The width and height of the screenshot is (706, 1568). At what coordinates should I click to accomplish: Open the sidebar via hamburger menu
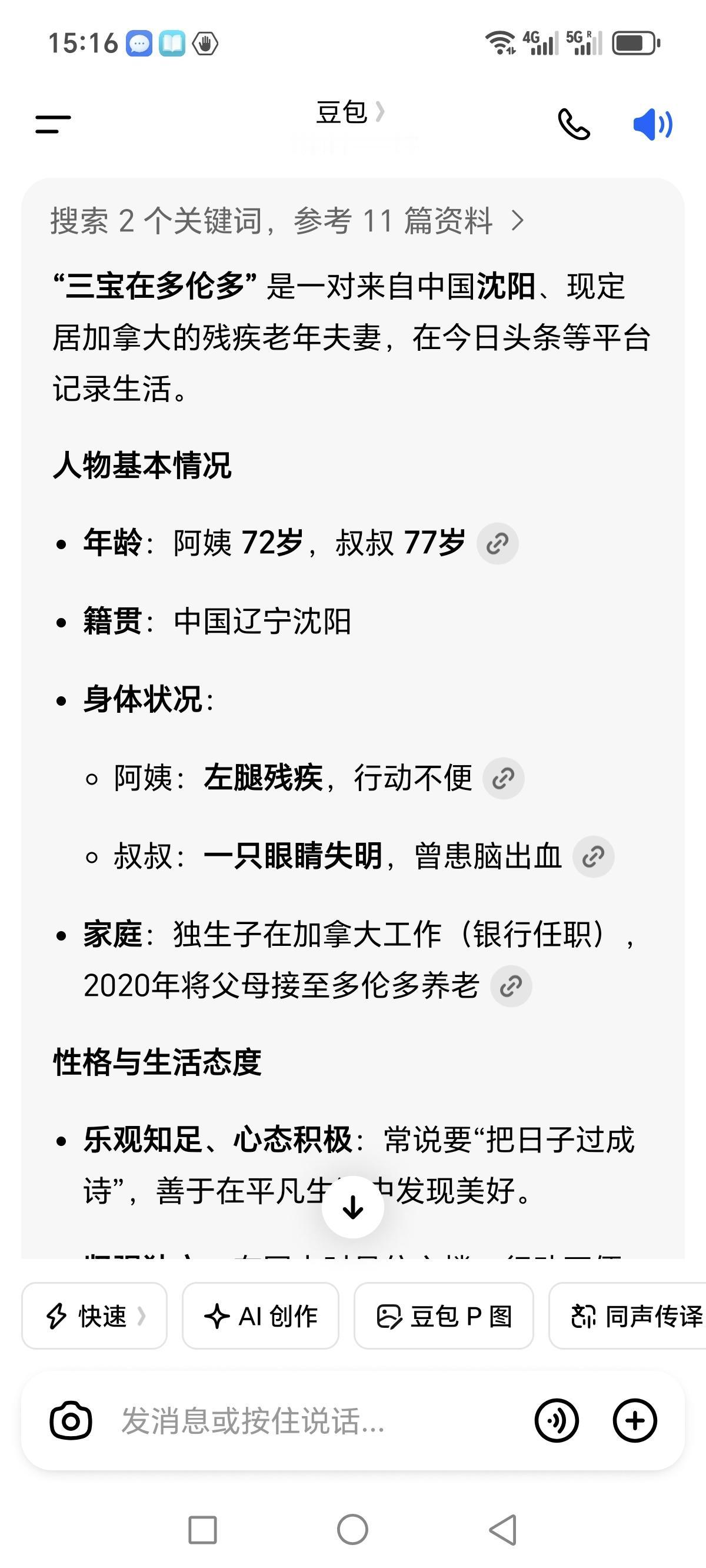click(x=54, y=124)
